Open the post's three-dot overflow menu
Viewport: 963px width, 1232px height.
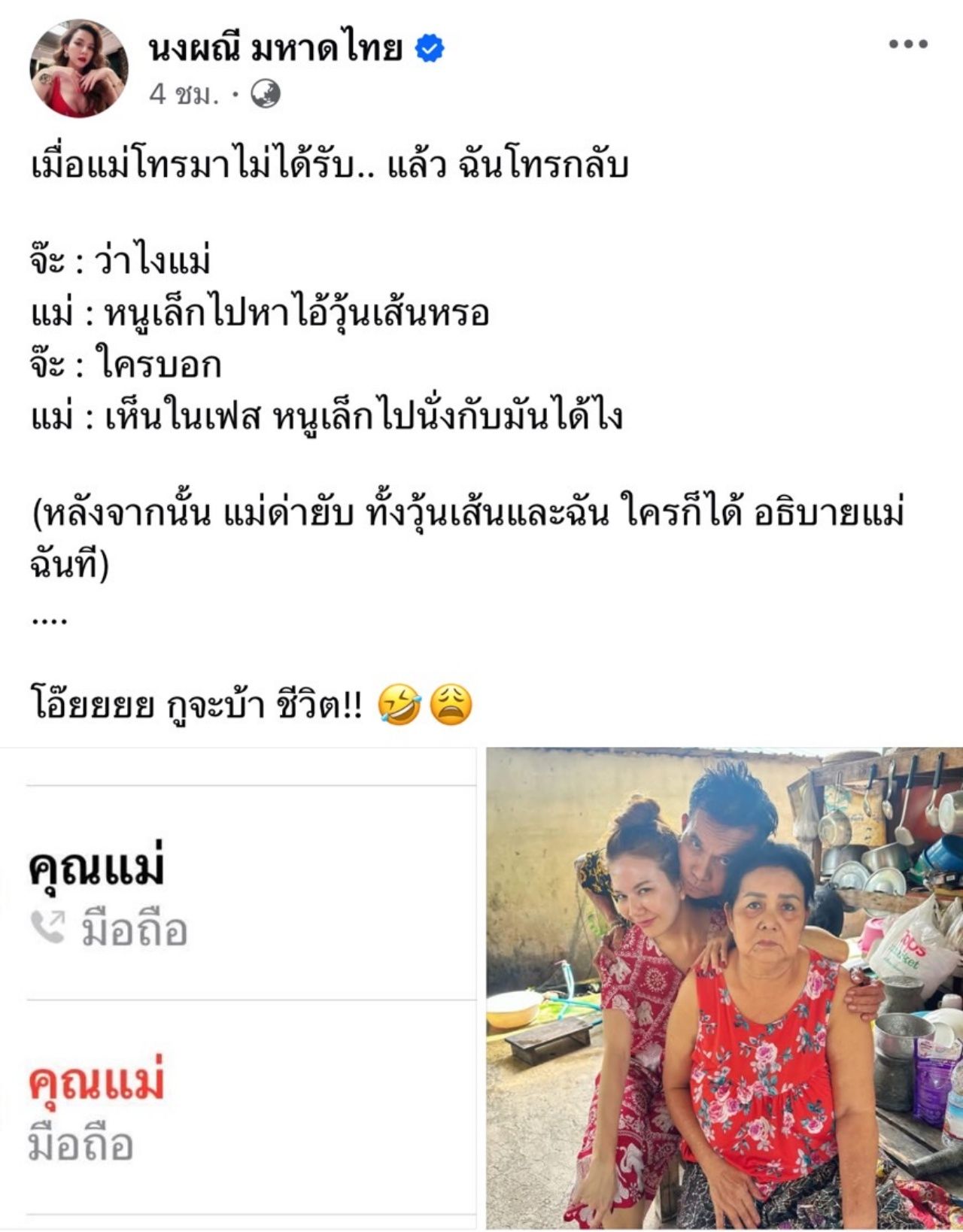907,44
